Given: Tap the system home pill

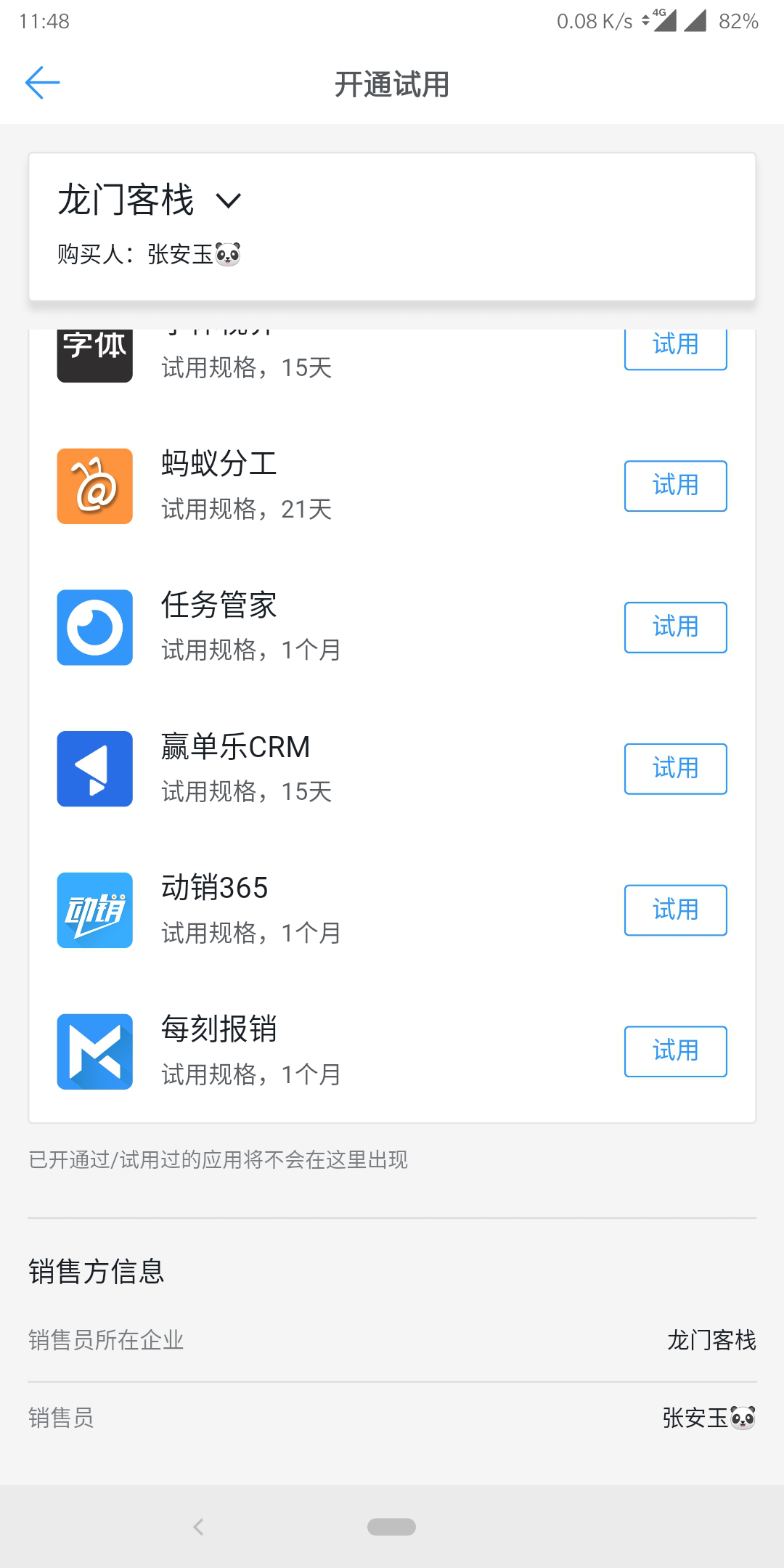Looking at the screenshot, I should tap(391, 1527).
